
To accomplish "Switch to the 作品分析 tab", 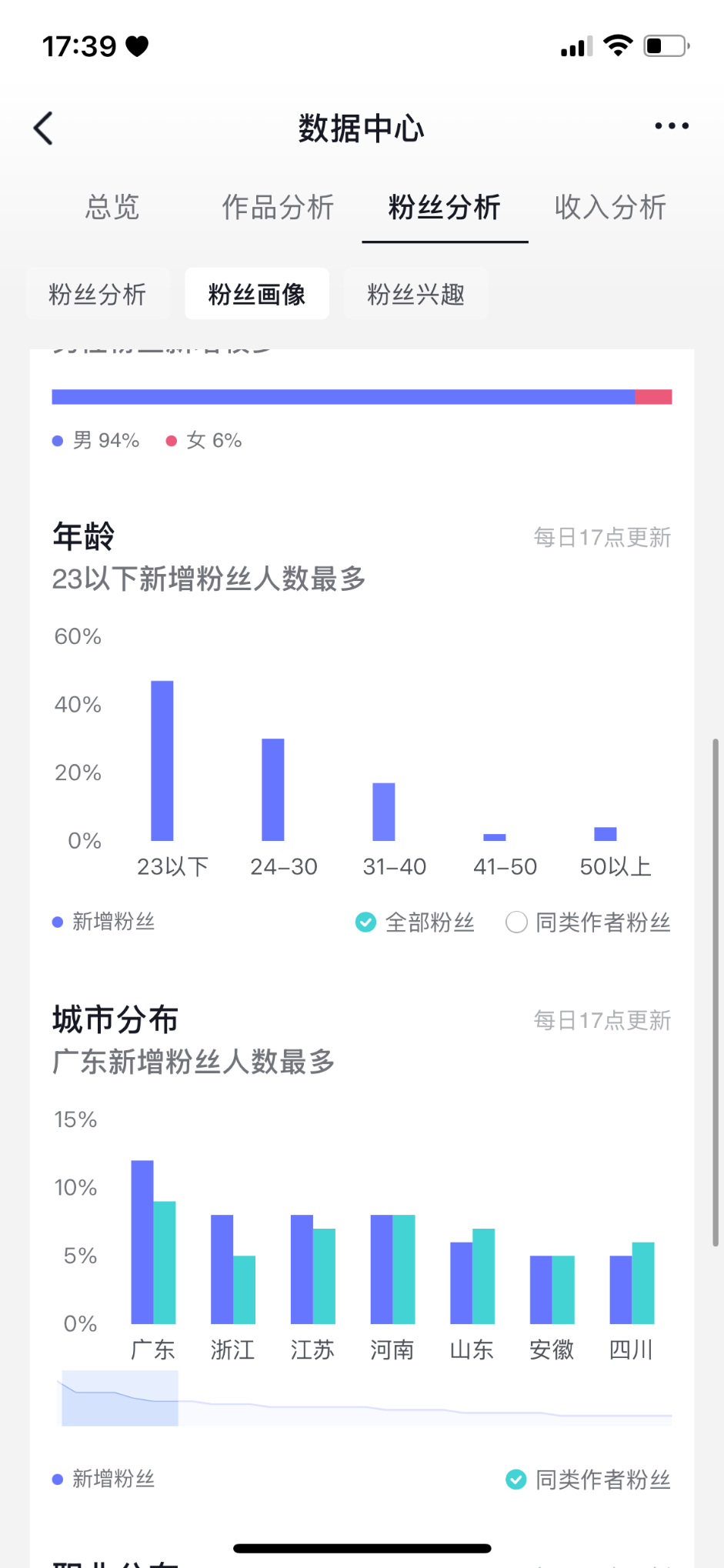I will 278,208.
